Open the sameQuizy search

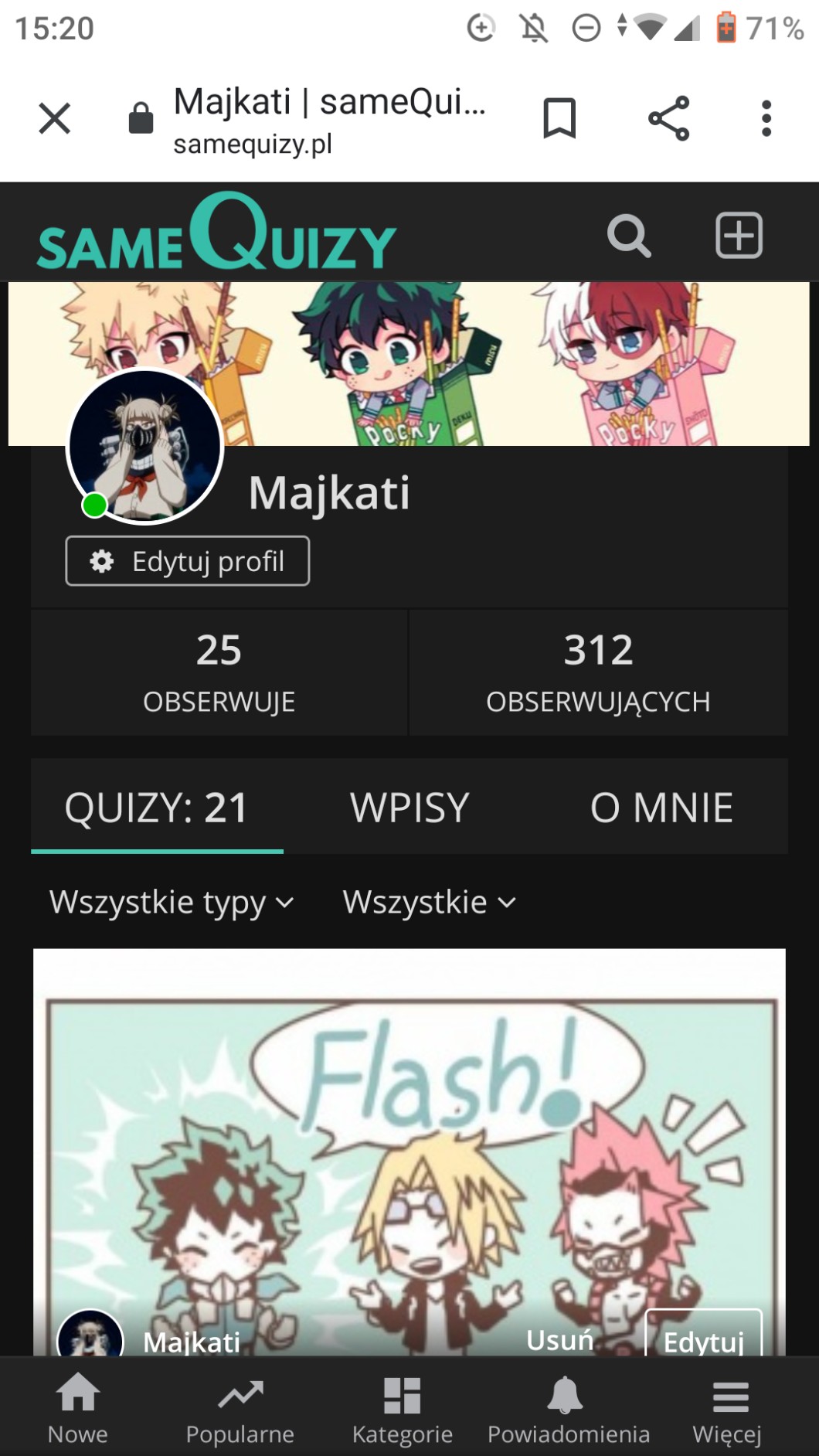click(x=629, y=236)
